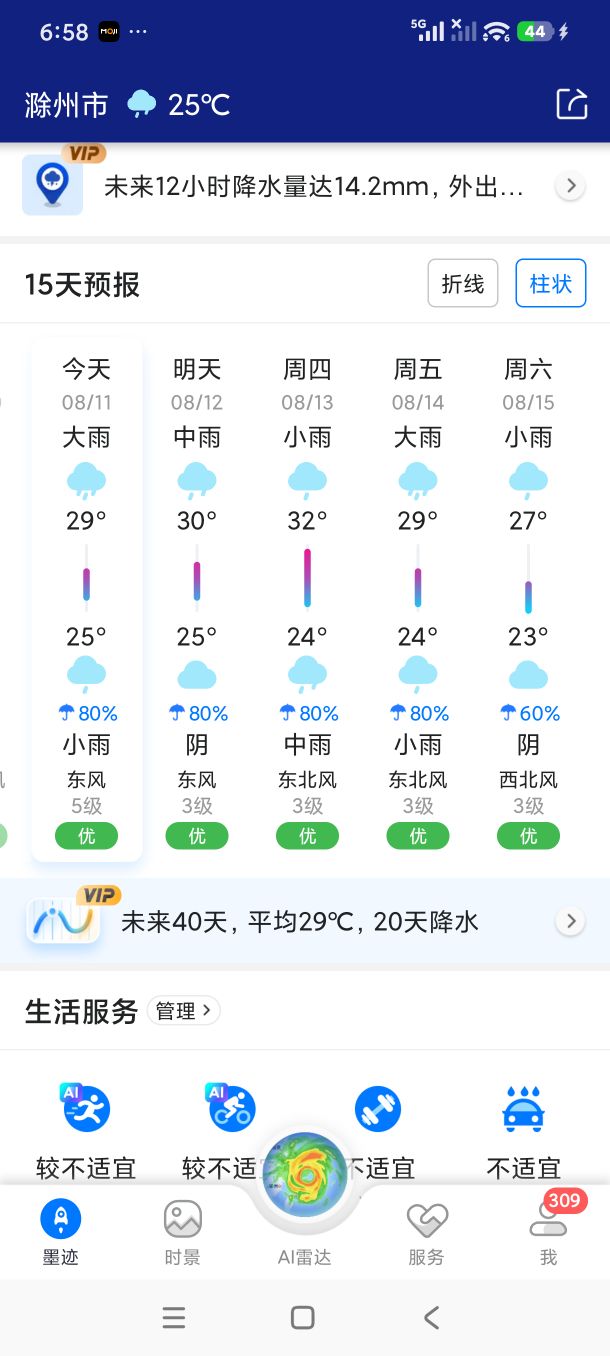View the 周四 08/13 forecast
The width and height of the screenshot is (610, 1356).
[x=307, y=600]
